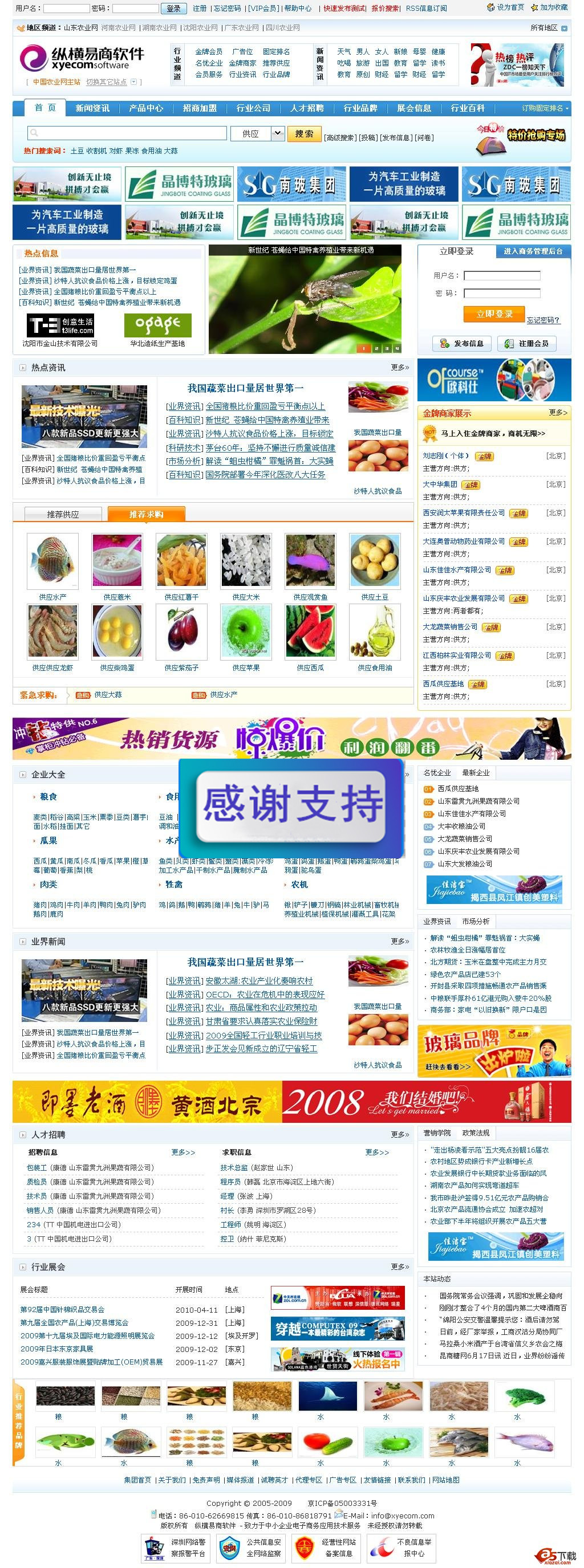Viewport: 584px width, 1568px height.
Task: Focus the main search input box
Action: pyautogui.click(x=128, y=133)
